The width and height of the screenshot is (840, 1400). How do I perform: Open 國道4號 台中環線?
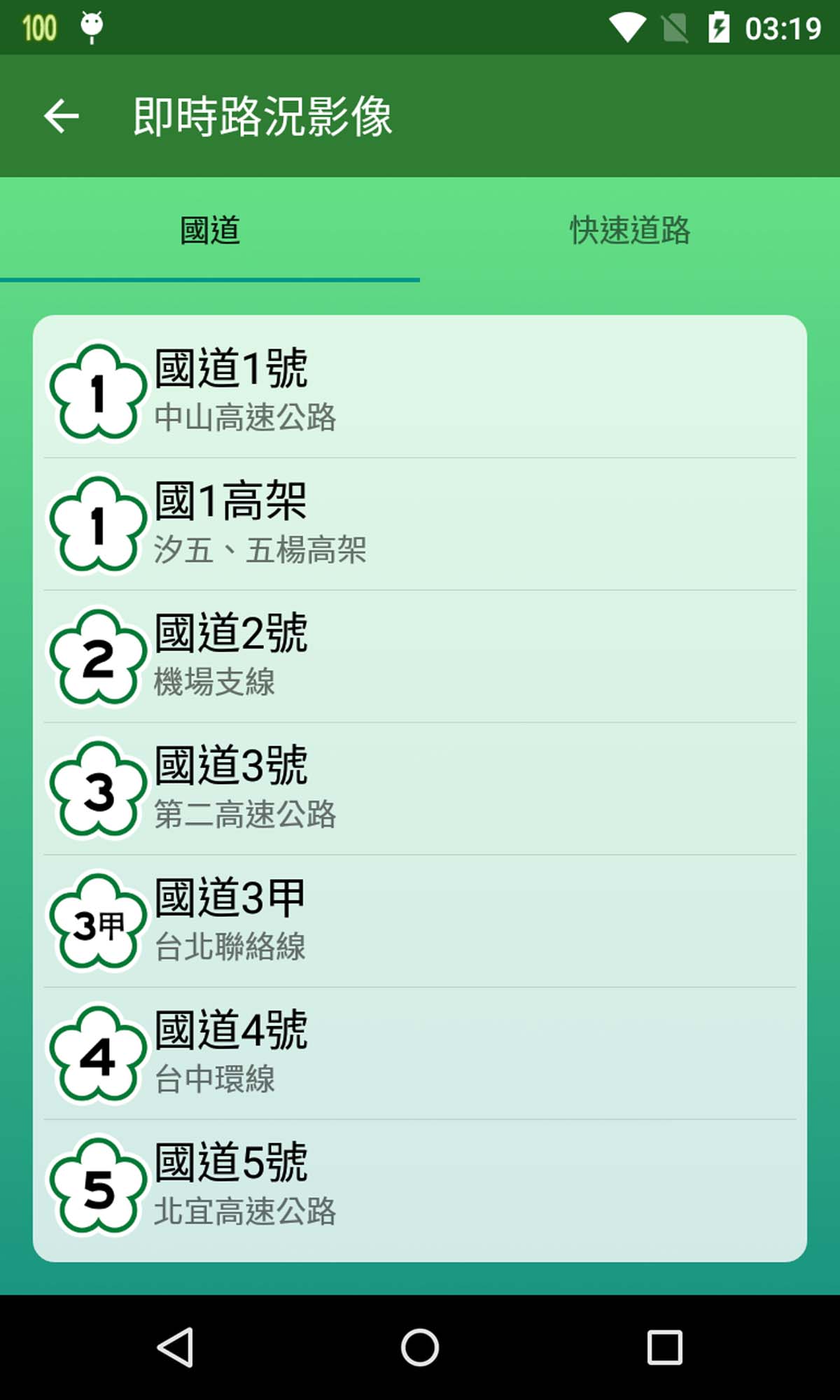420,1053
